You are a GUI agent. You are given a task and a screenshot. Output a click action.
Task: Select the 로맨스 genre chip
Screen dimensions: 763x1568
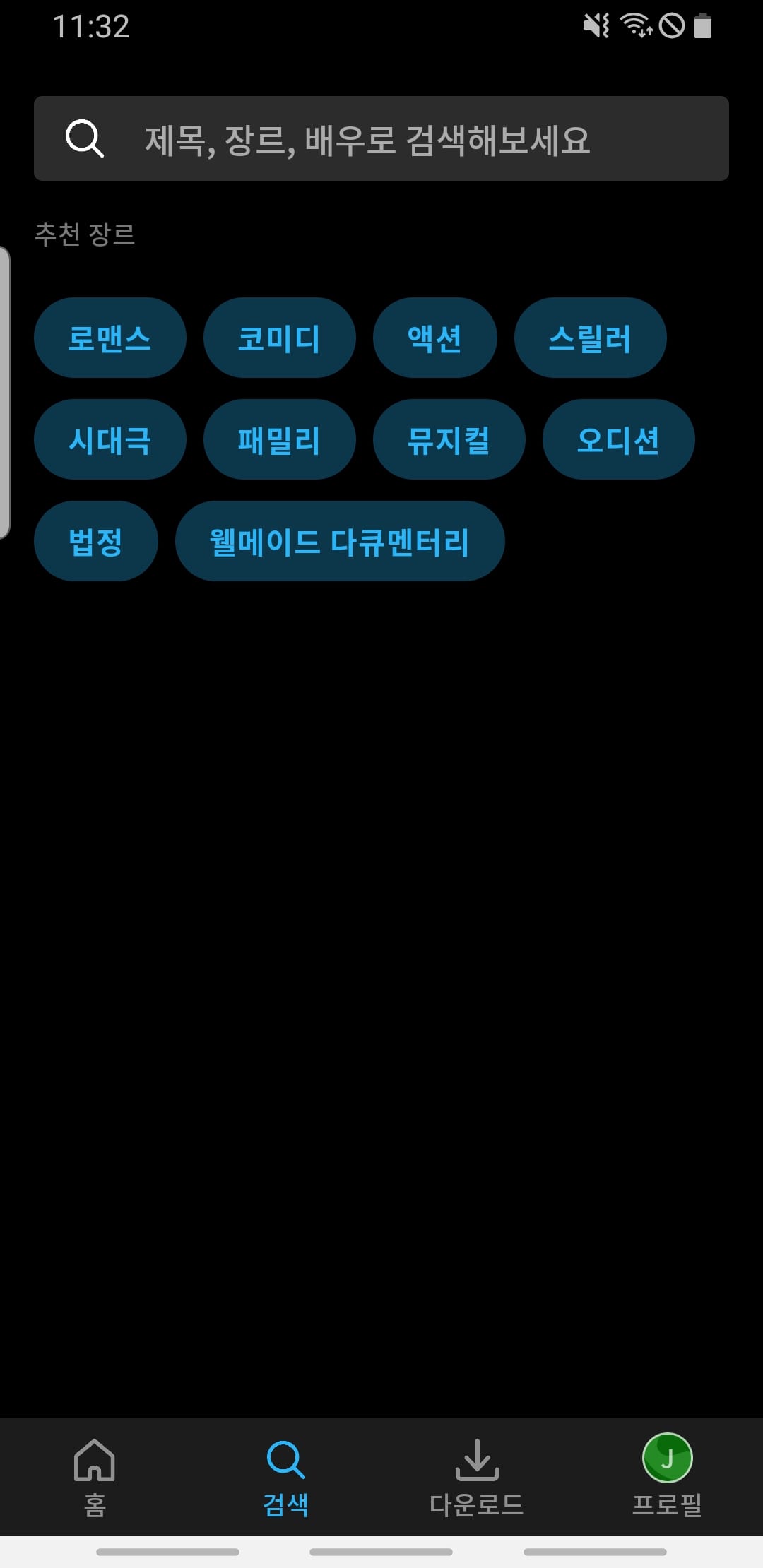[110, 338]
